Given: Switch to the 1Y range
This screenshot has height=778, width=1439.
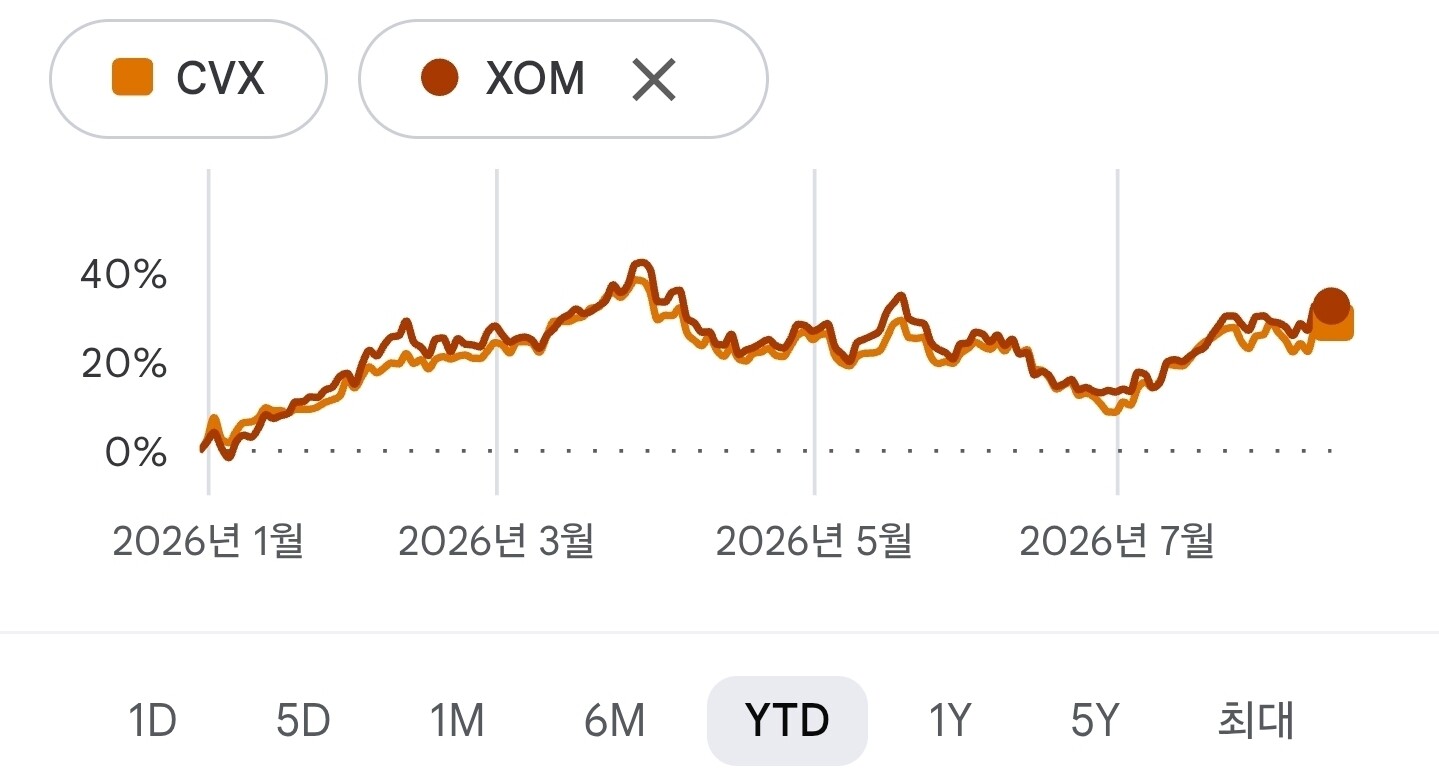Looking at the screenshot, I should [949, 720].
